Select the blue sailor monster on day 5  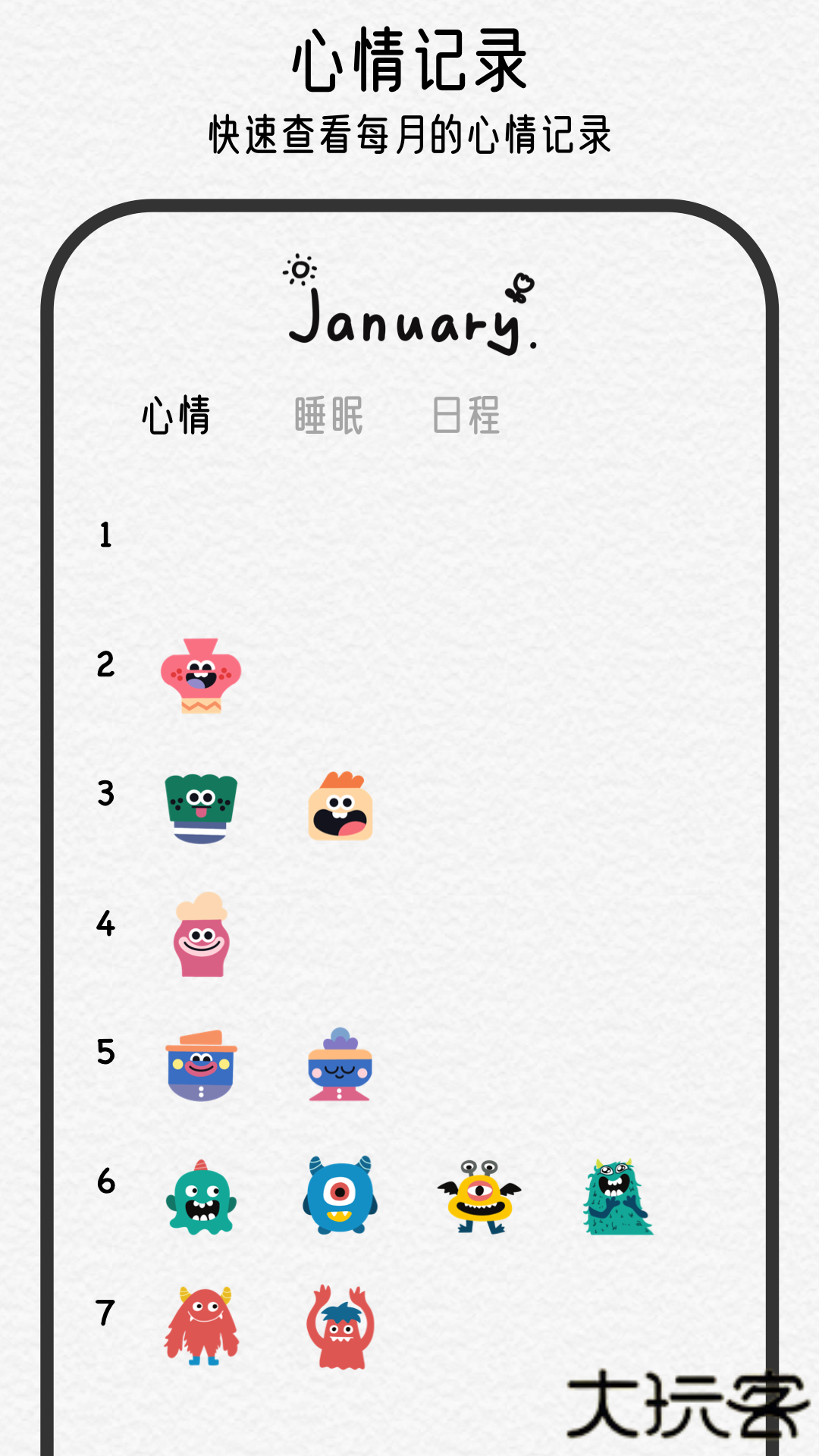click(201, 1065)
